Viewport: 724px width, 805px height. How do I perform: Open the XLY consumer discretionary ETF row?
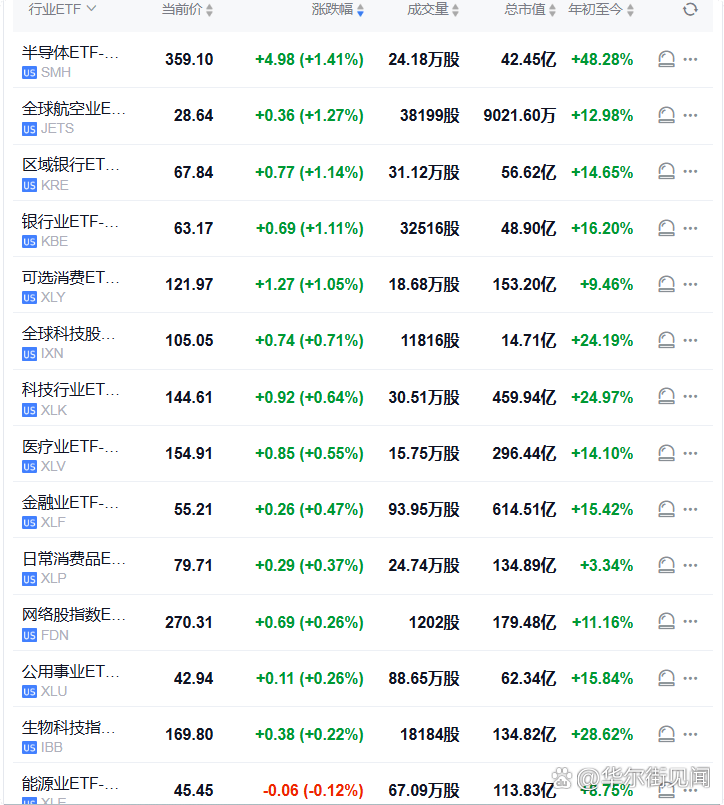[x=70, y=285]
